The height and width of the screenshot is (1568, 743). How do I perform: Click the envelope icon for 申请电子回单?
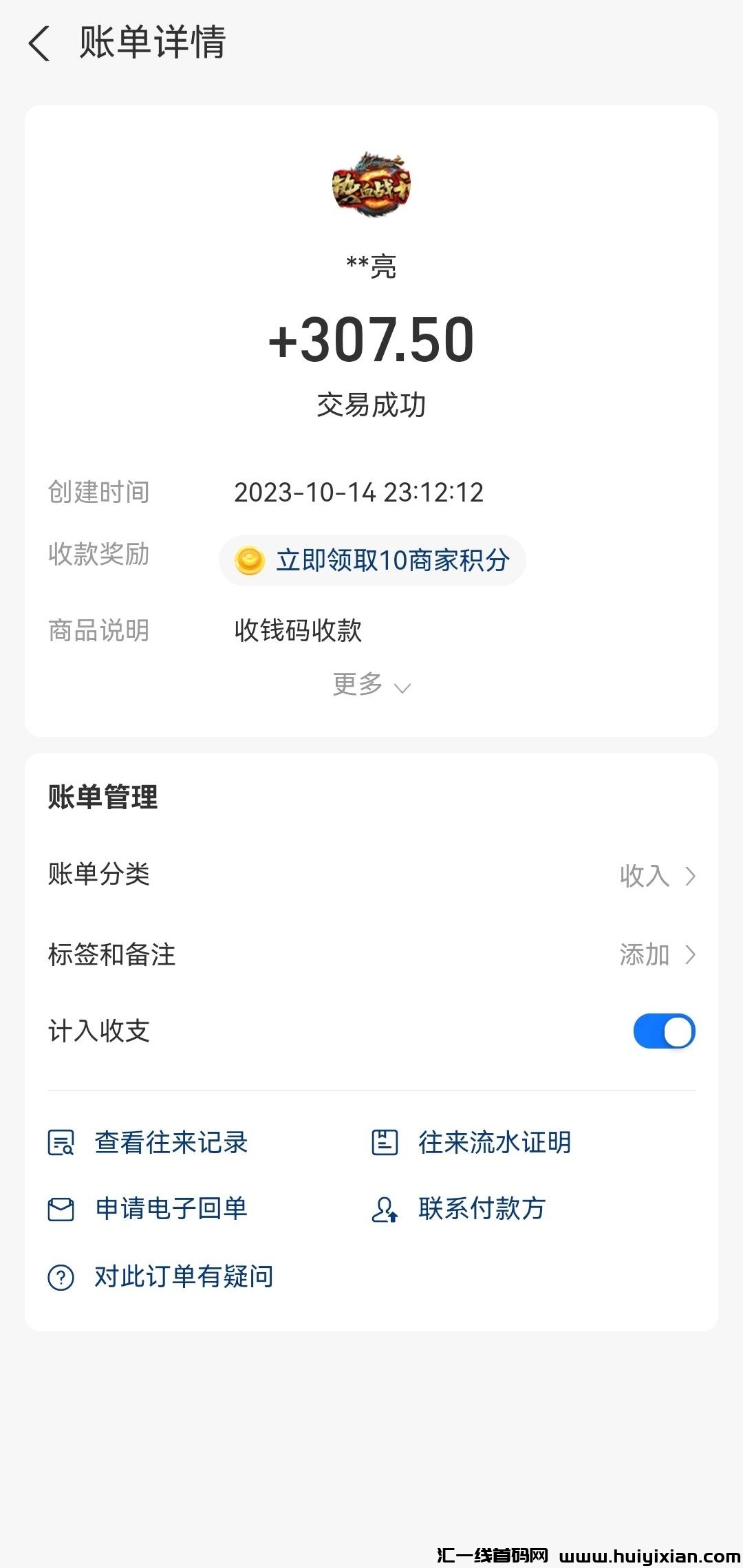tap(61, 1210)
